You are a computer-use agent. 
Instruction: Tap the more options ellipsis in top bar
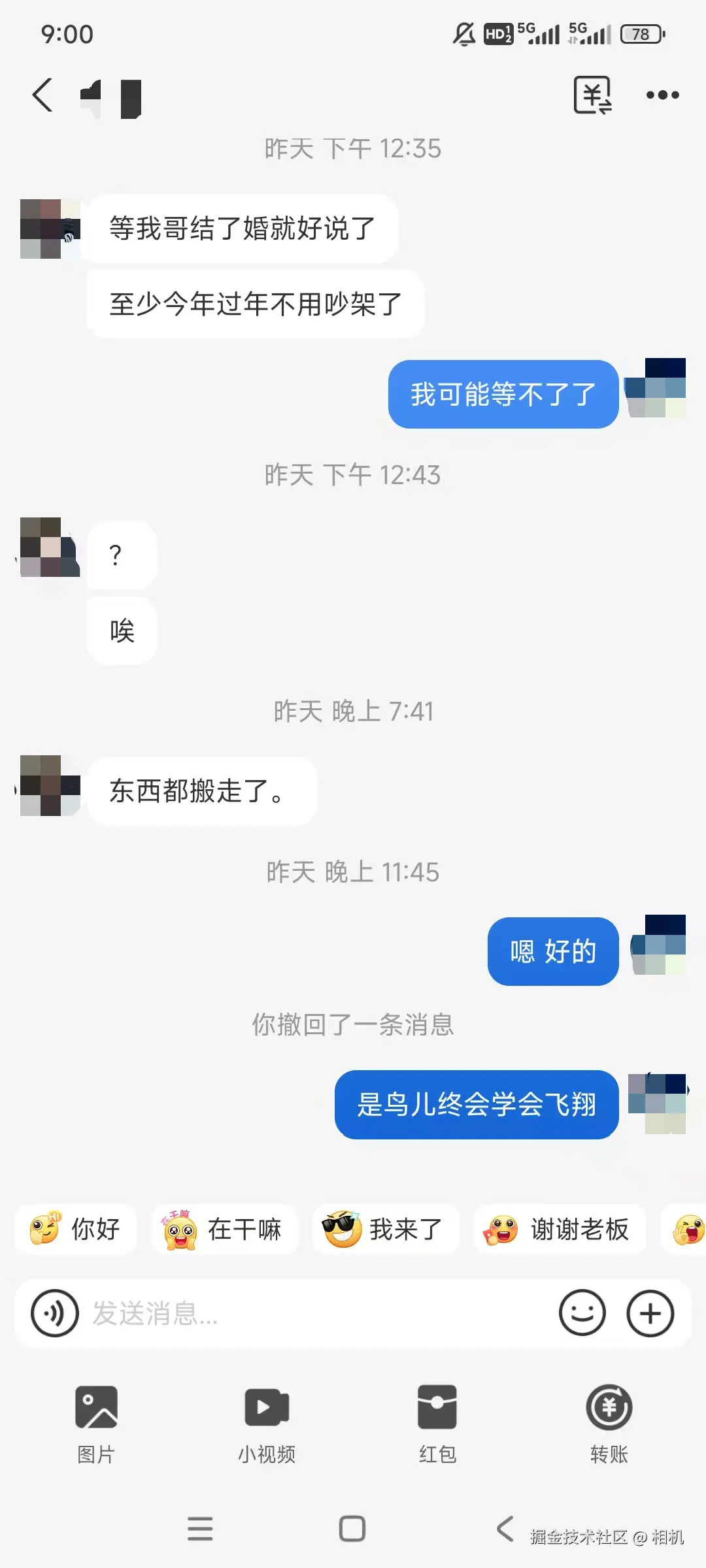click(662, 94)
